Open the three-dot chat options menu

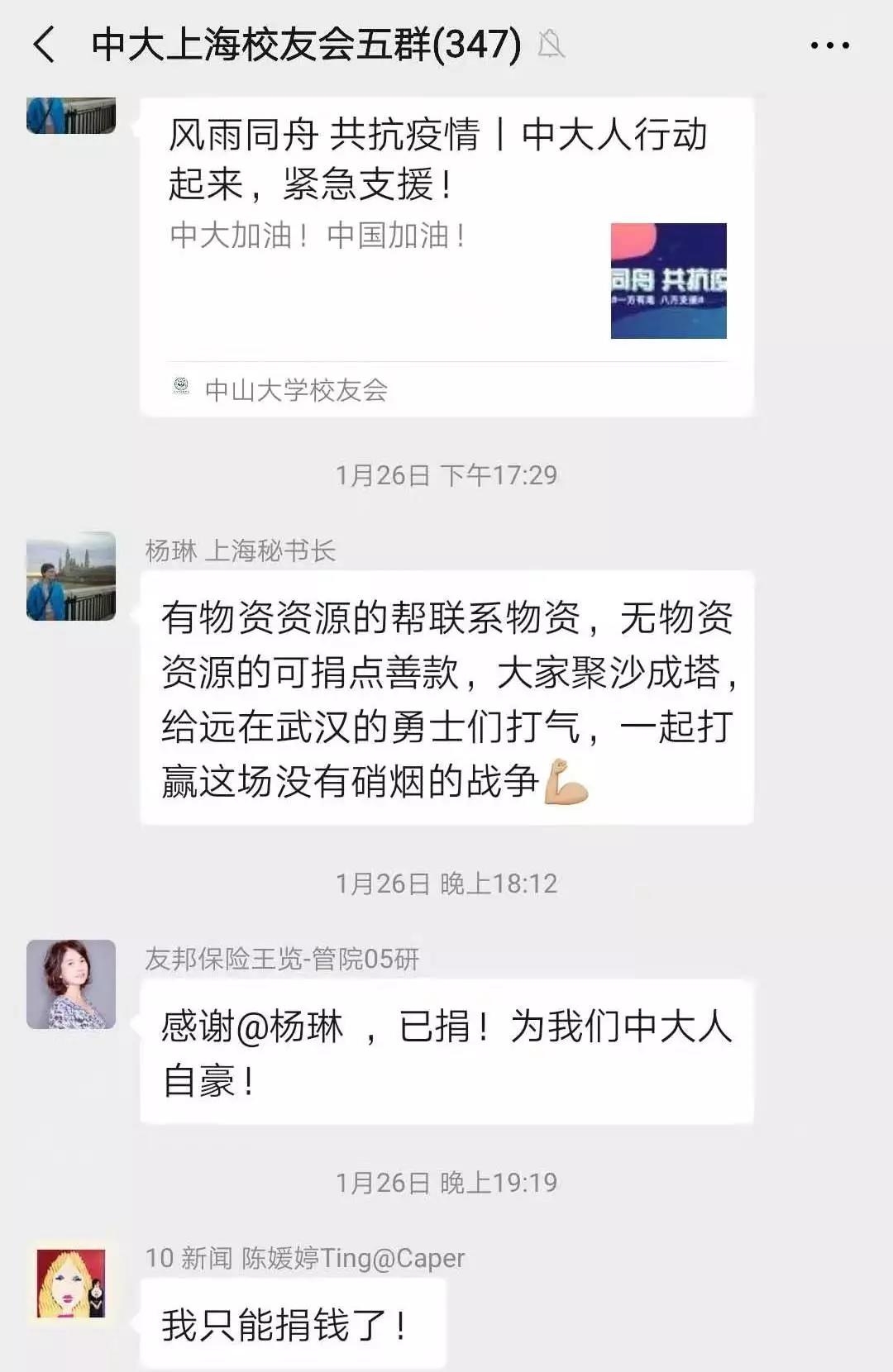tap(829, 45)
